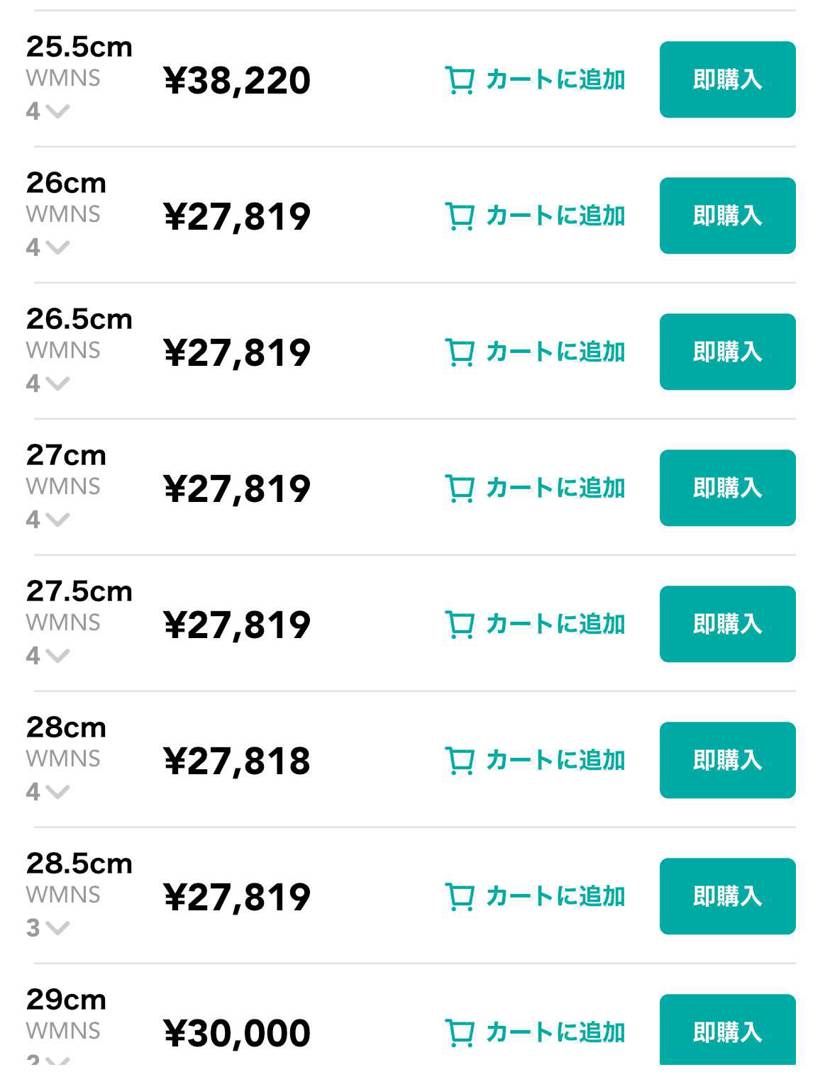Add the 26cm size to cart
The width and height of the screenshot is (830, 1089).
click(x=535, y=216)
